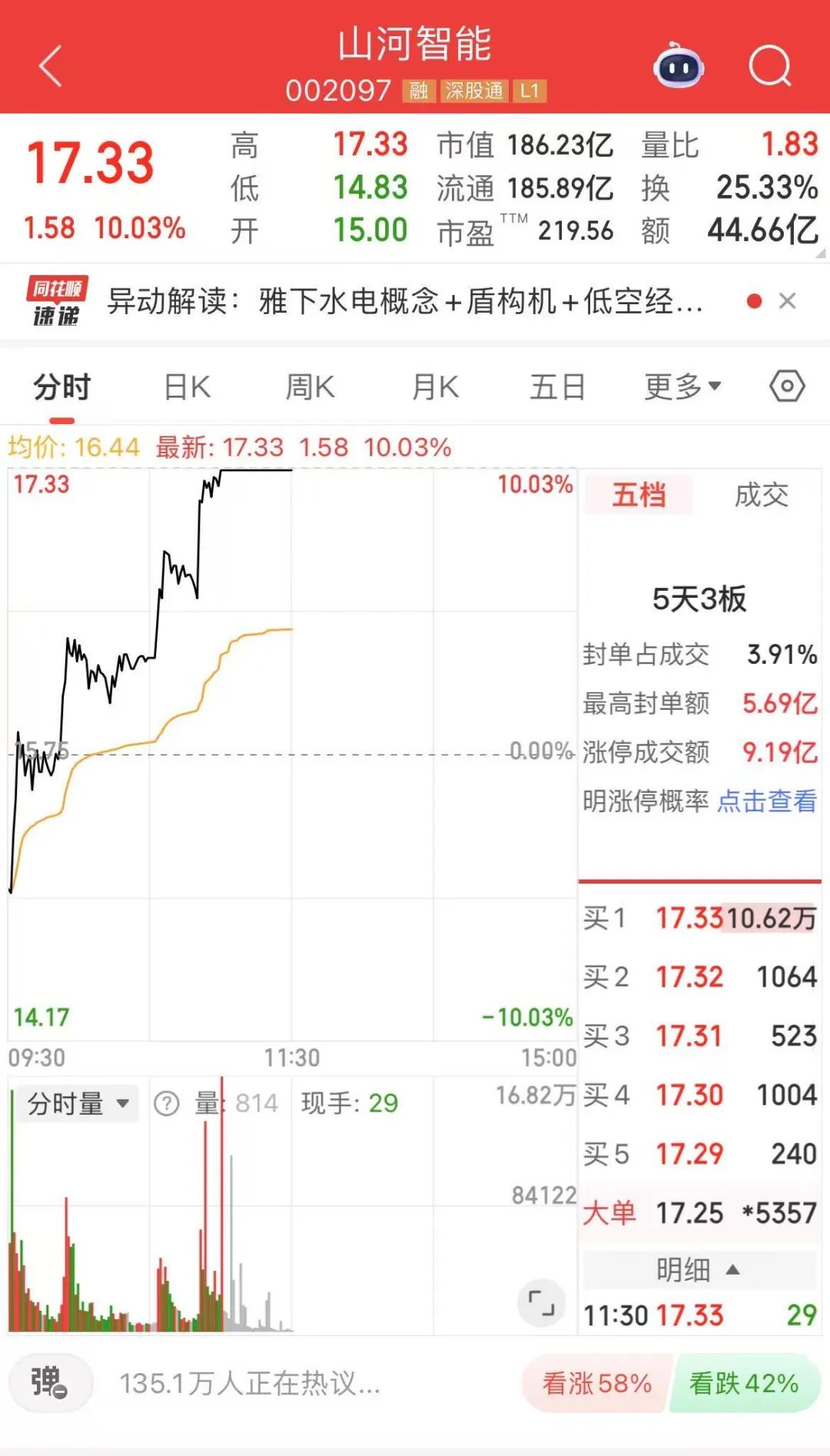
Task: Go back using the top arrow
Action: pos(51,66)
